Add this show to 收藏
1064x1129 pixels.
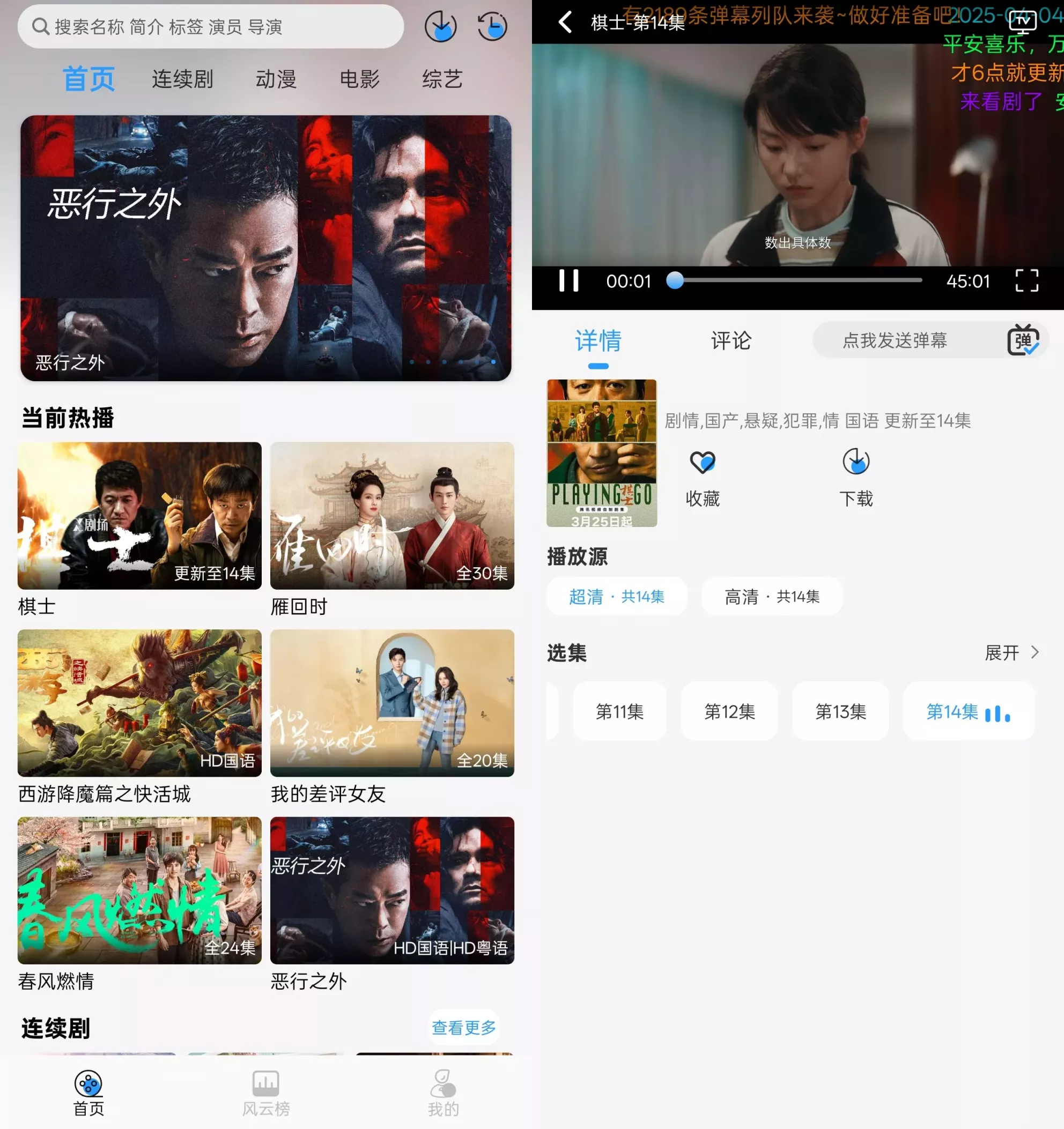[x=703, y=477]
